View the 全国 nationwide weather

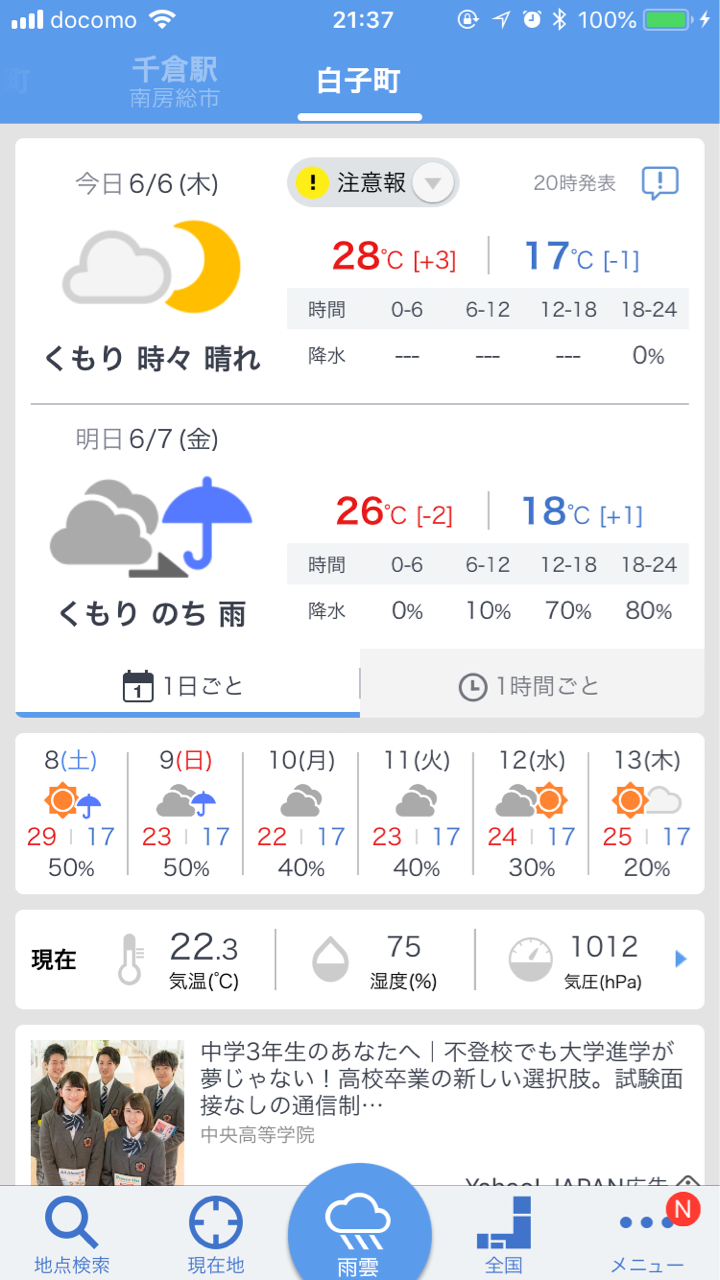(504, 1235)
